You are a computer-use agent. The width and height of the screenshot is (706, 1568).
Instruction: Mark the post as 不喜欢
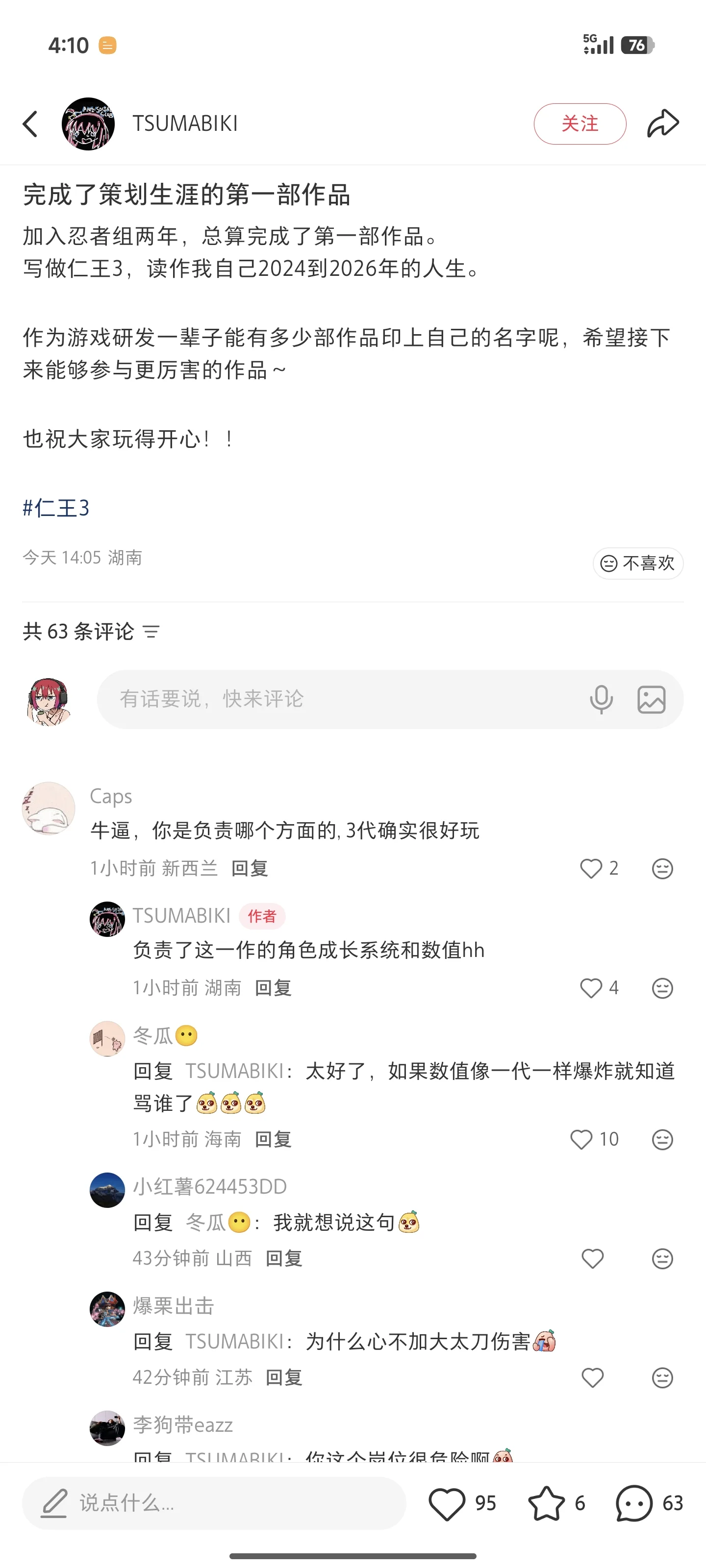637,563
